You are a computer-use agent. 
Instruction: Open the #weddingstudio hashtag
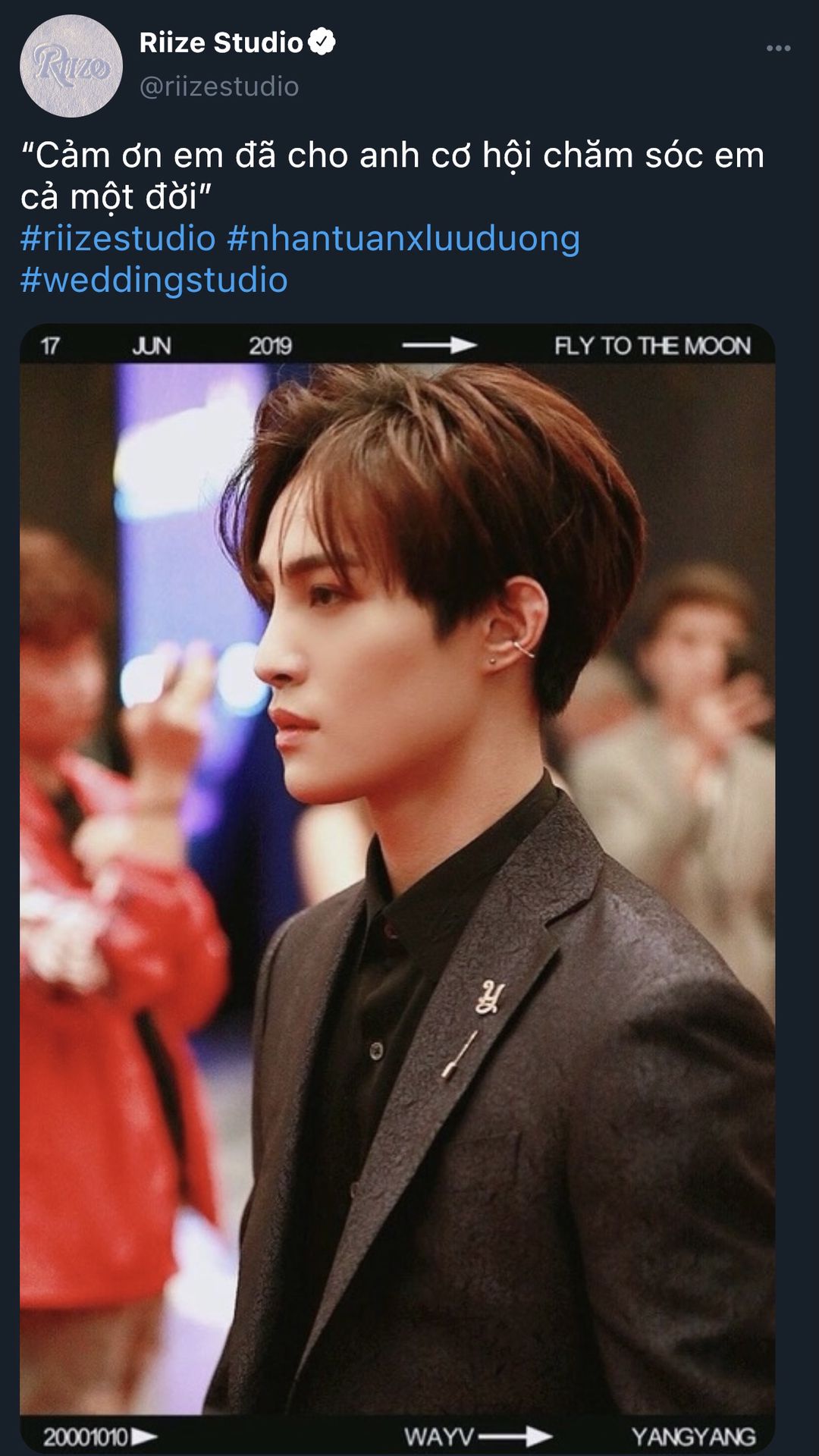click(x=154, y=280)
